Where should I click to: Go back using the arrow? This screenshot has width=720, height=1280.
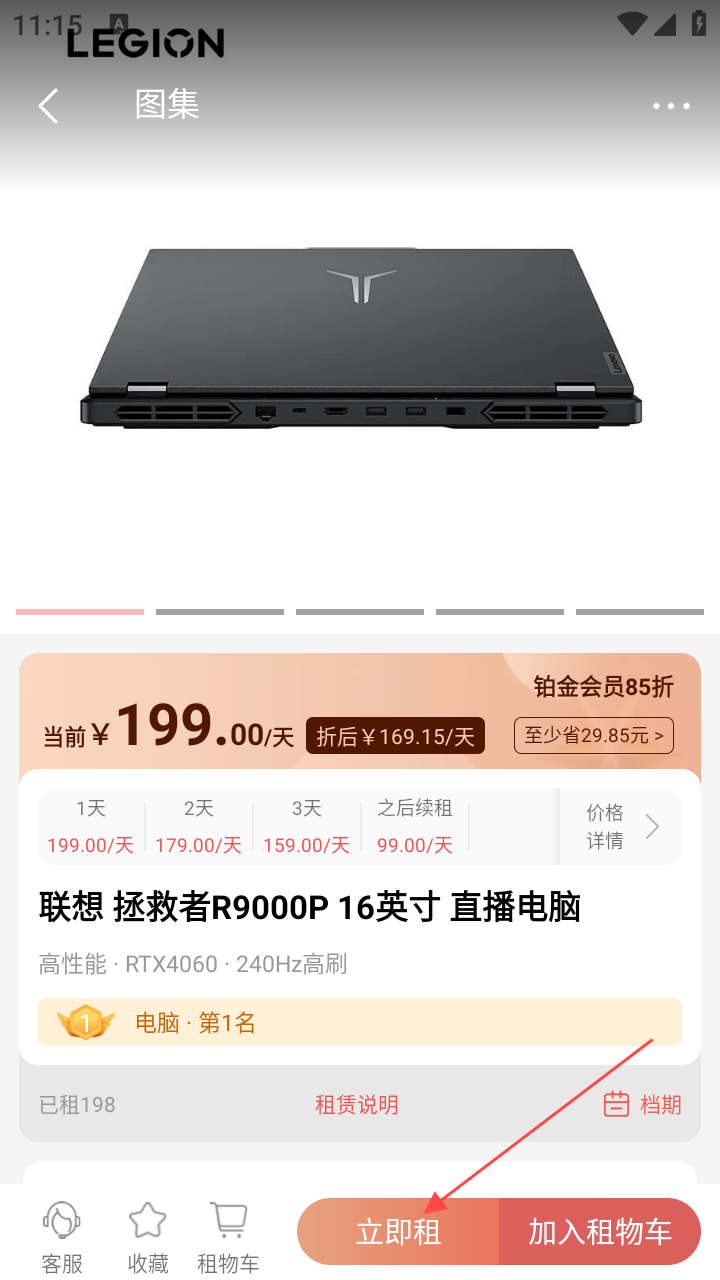pos(48,105)
